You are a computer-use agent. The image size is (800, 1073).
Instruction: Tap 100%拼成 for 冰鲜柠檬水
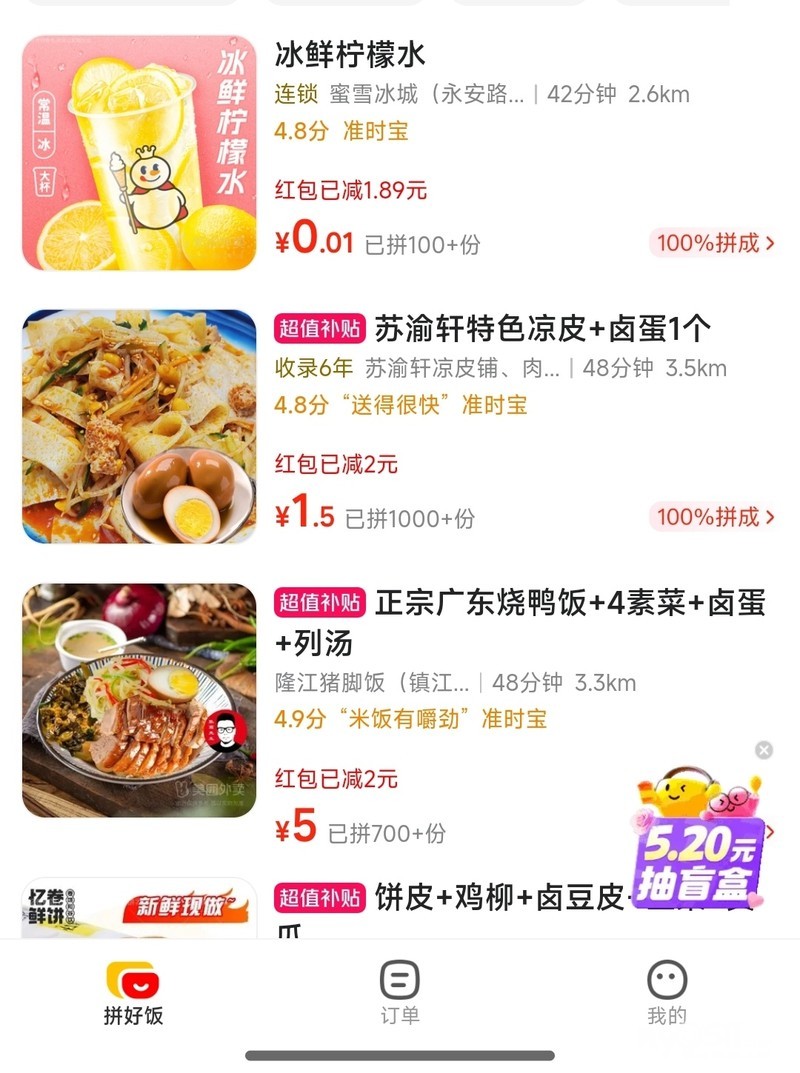pos(714,243)
